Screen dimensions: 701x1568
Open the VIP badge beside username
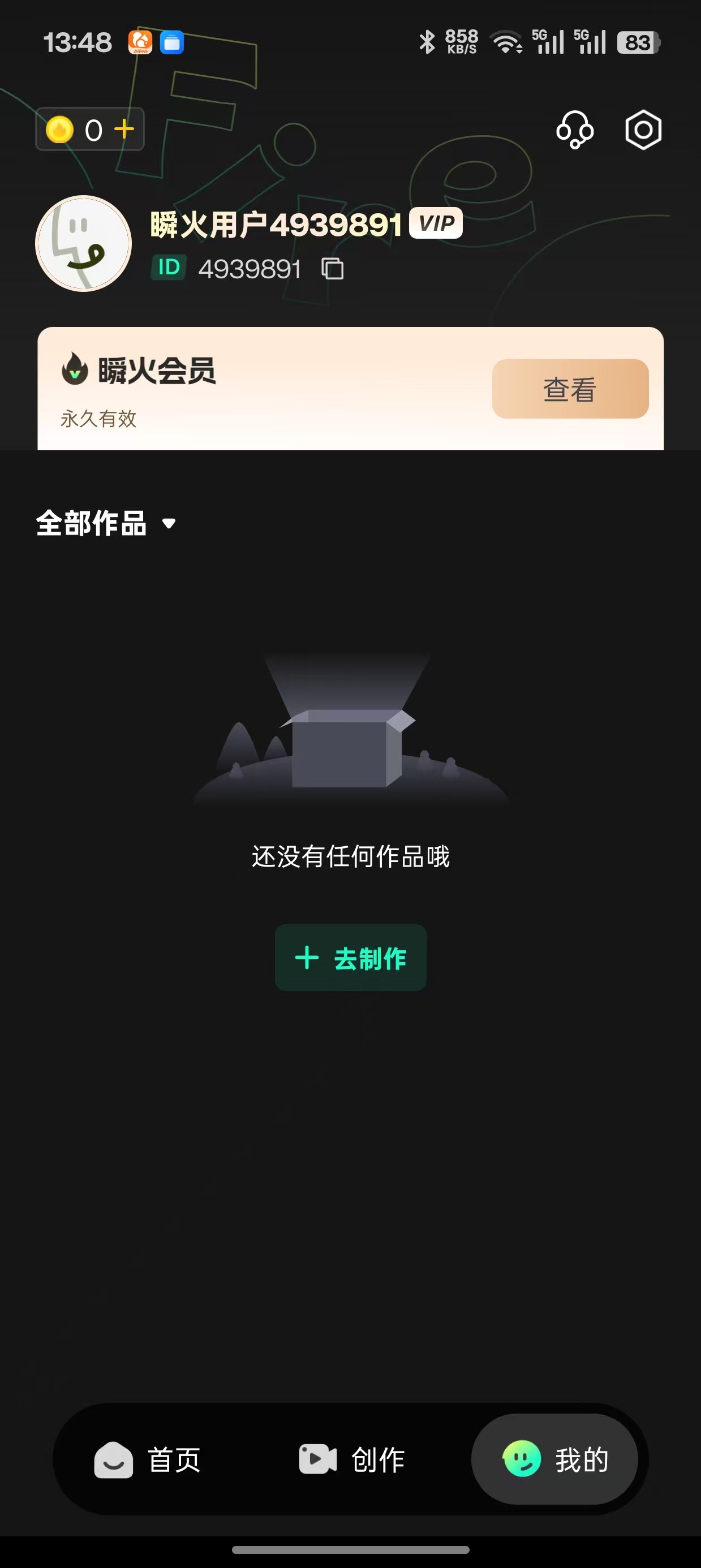(436, 223)
